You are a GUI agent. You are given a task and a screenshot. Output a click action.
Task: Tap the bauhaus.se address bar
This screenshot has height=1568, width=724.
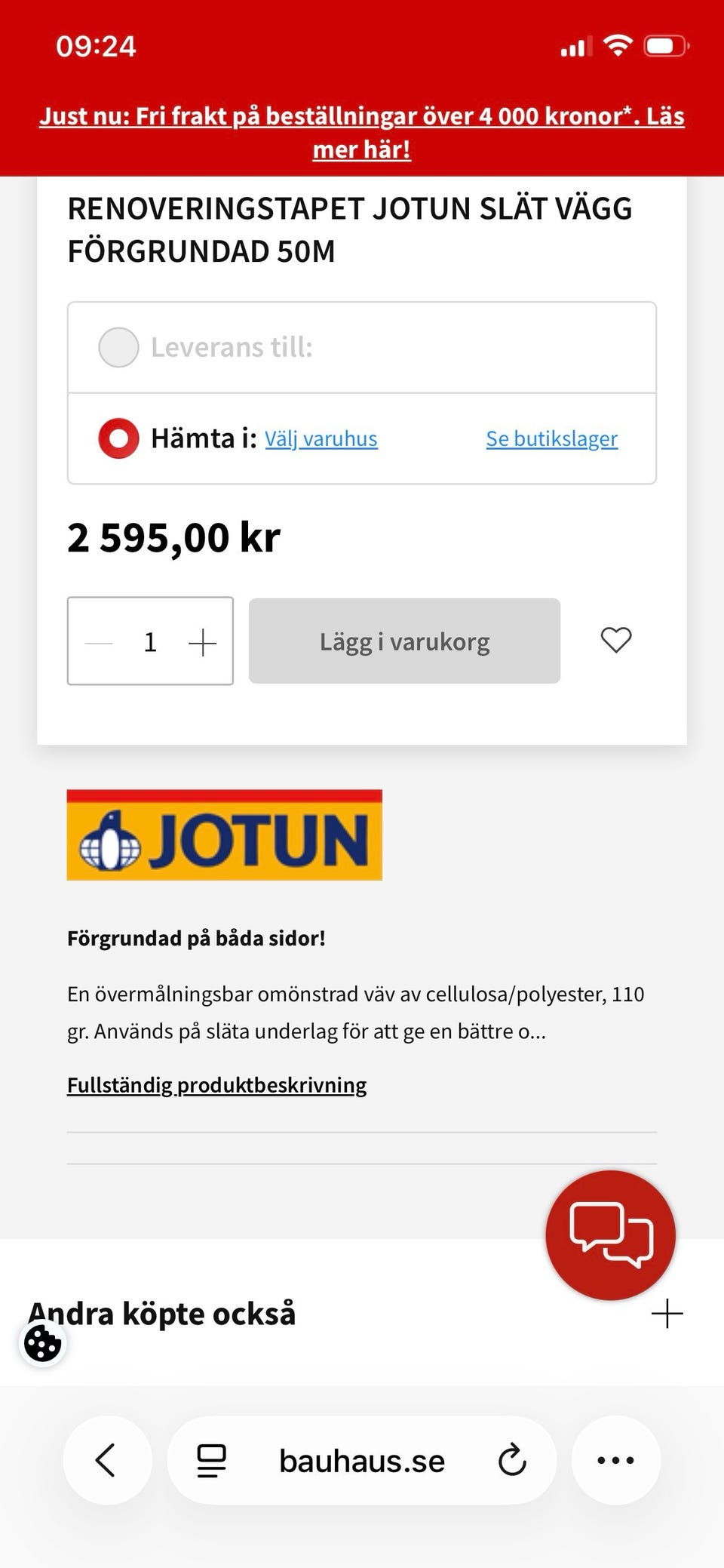coord(362,1461)
